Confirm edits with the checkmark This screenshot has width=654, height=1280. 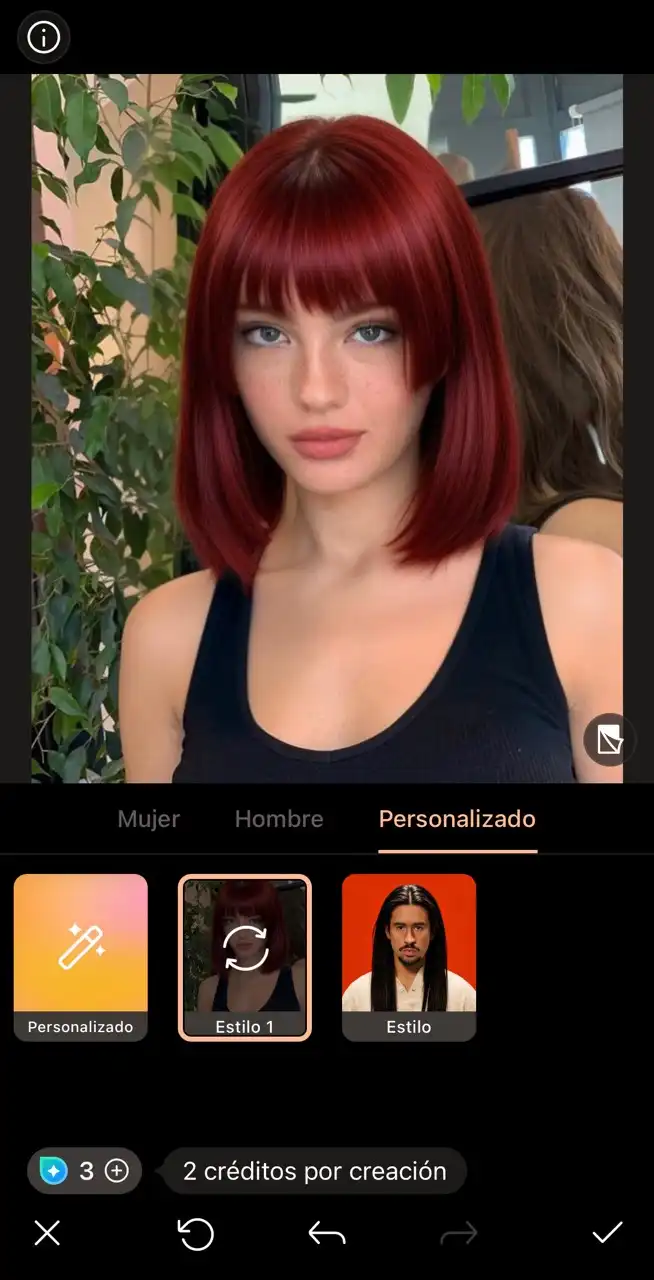click(x=607, y=1233)
